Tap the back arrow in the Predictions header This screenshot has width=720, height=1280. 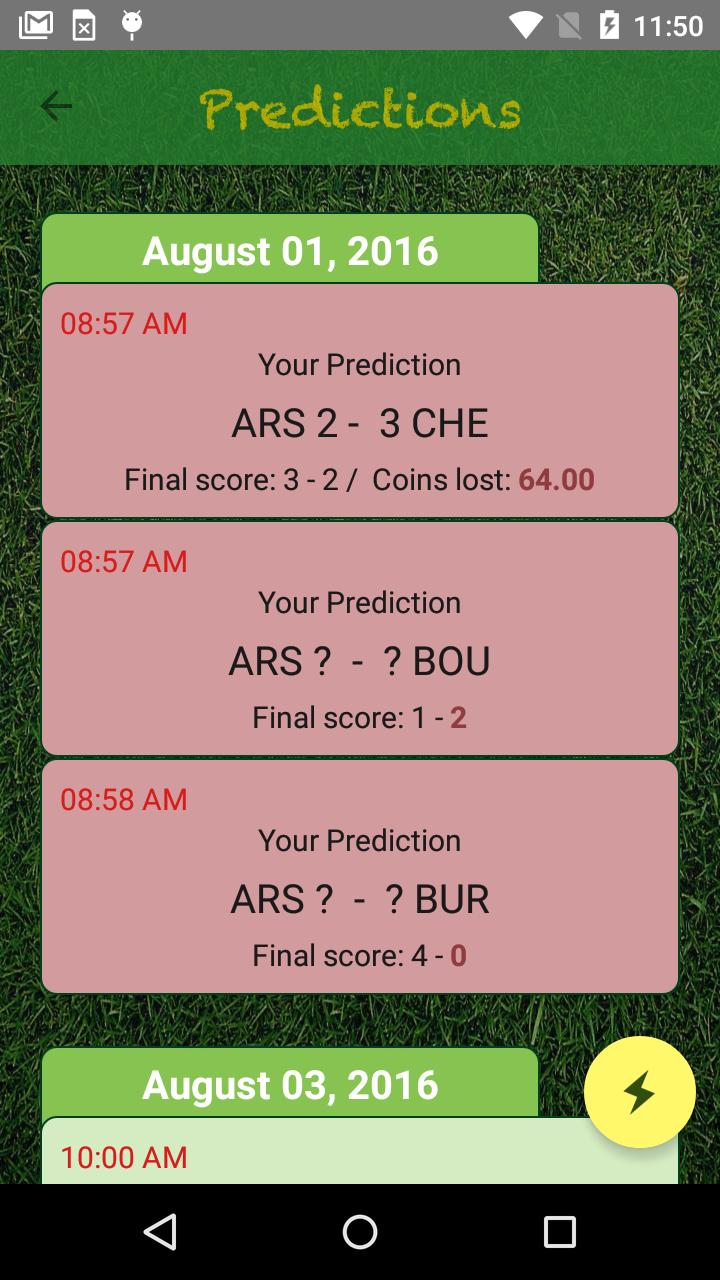(x=56, y=106)
